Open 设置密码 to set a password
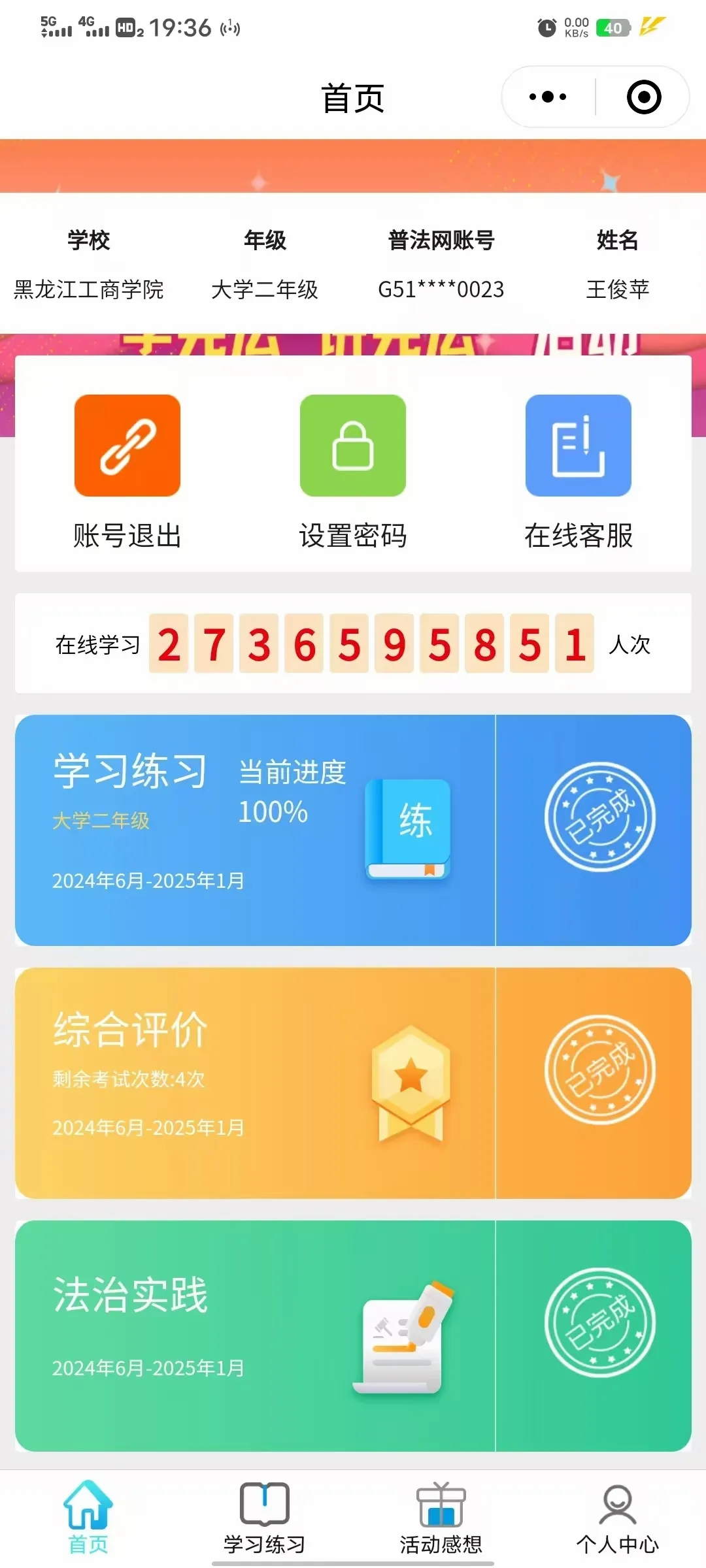 352,470
